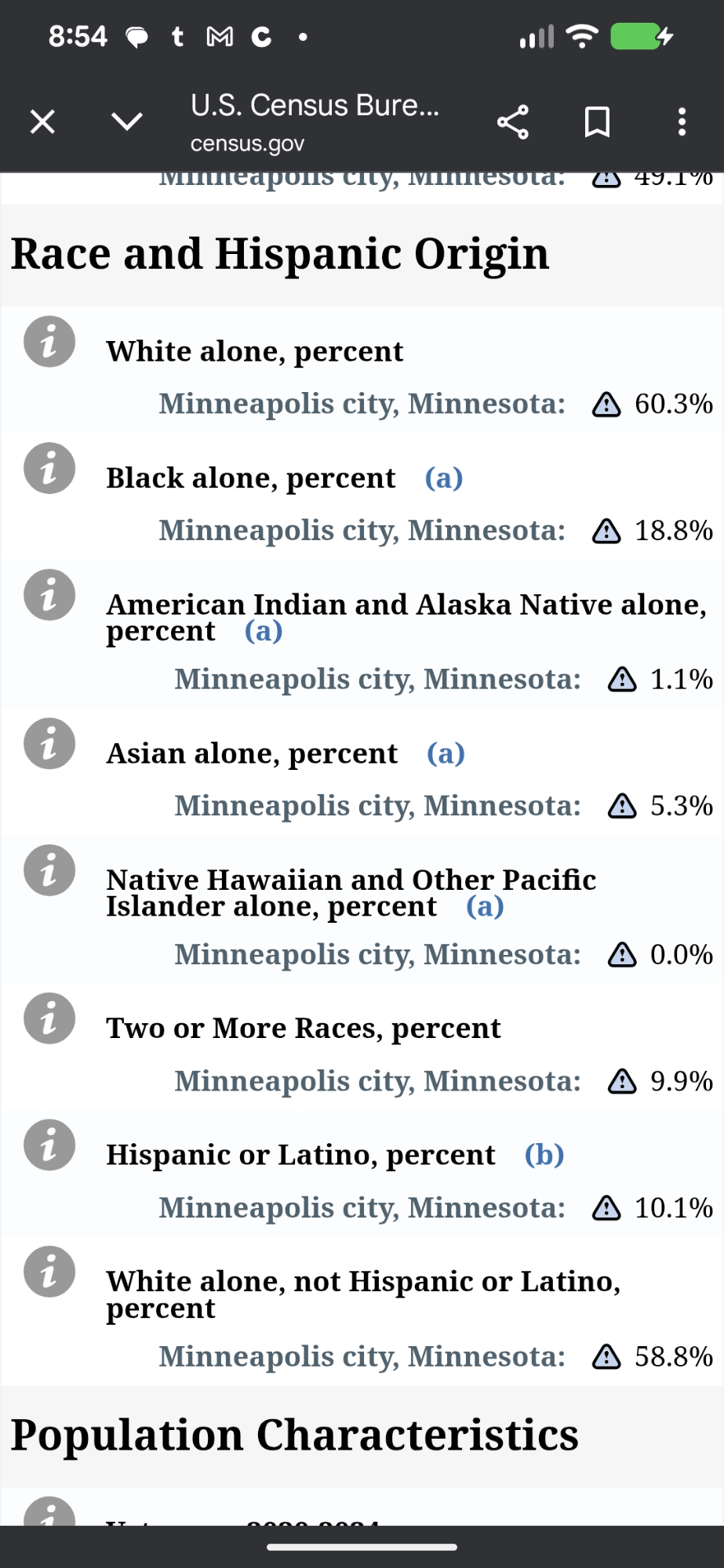This screenshot has width=724, height=1568.
Task: Bookmark this Census Bureau page
Action: click(597, 122)
